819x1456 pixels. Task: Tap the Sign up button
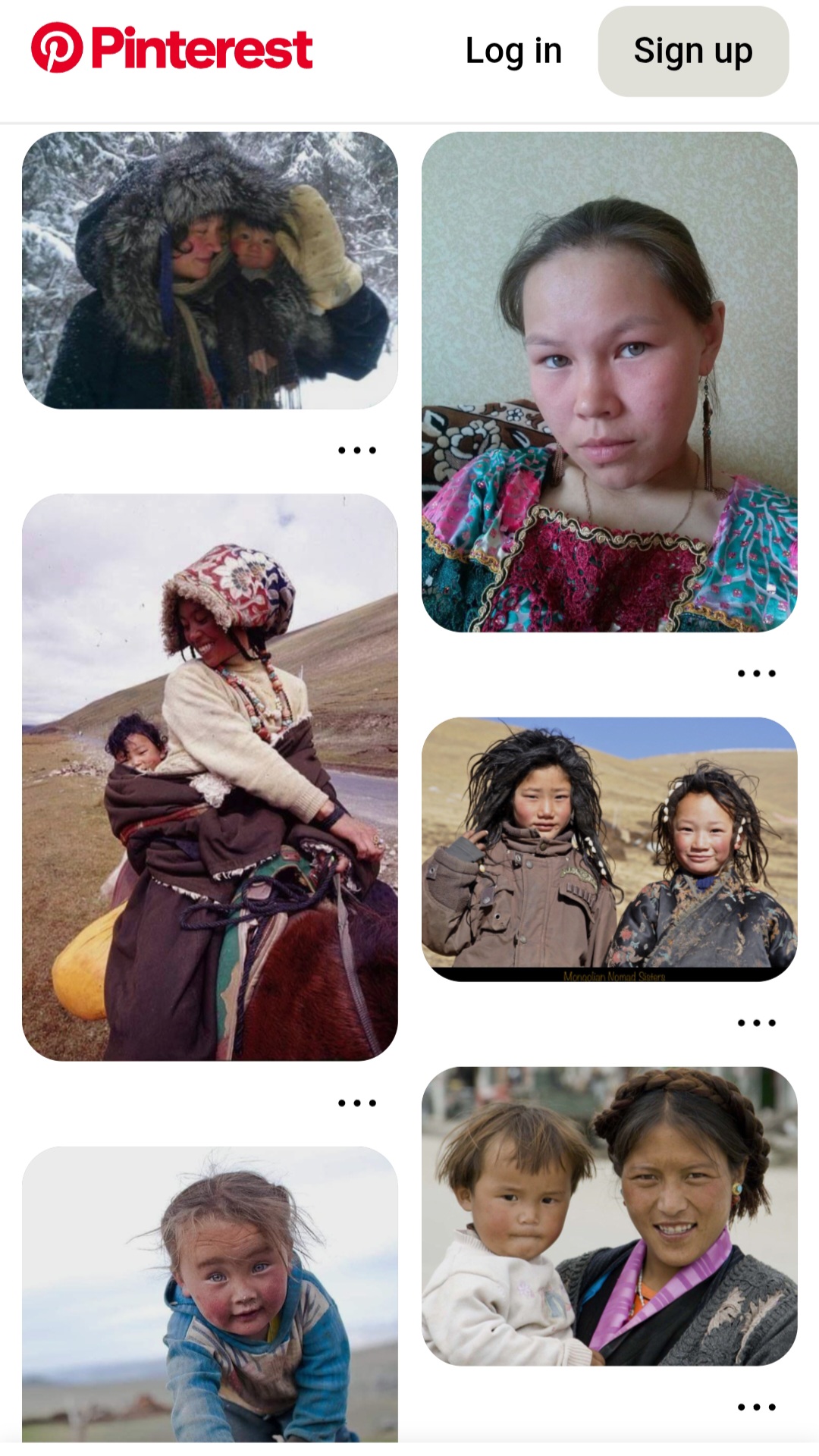click(x=693, y=52)
